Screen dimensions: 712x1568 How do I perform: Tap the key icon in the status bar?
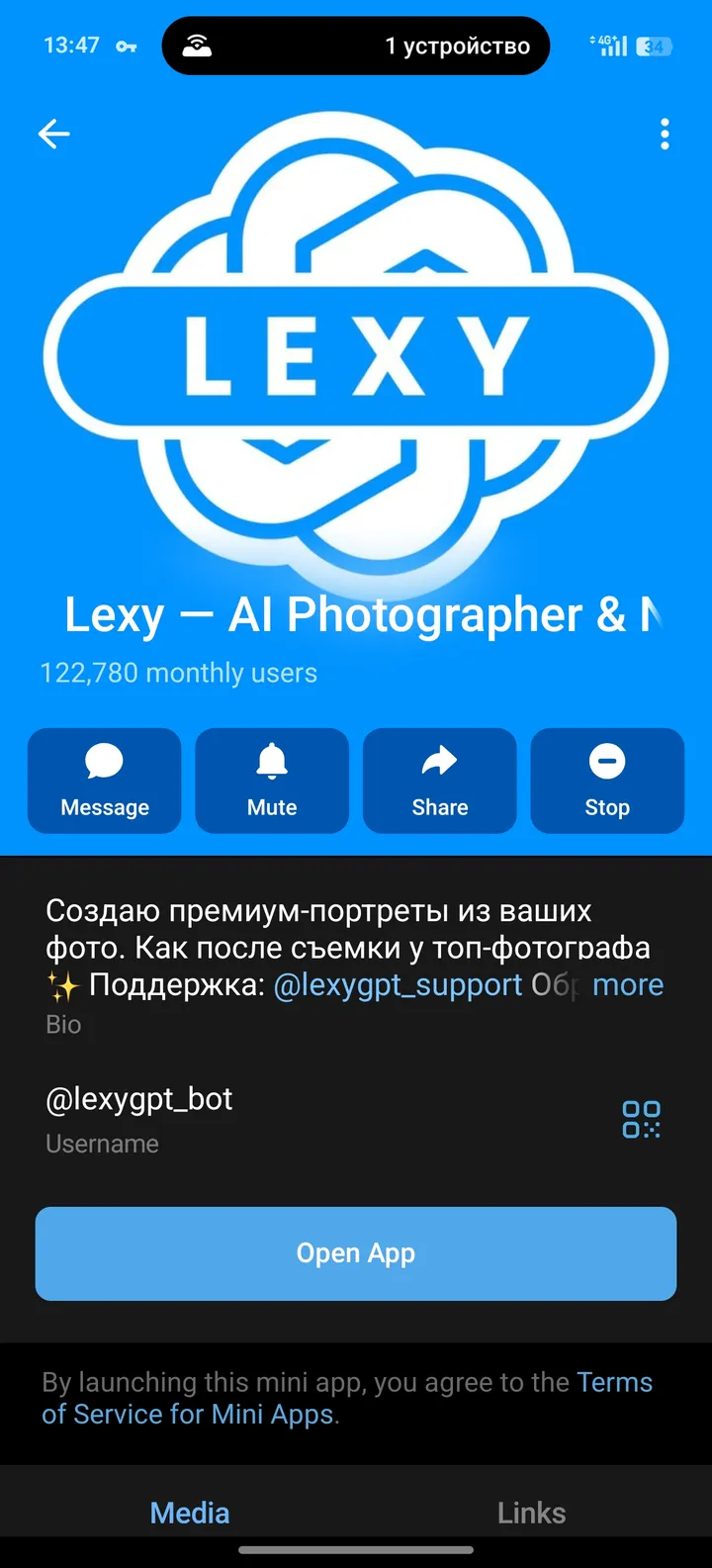125,45
